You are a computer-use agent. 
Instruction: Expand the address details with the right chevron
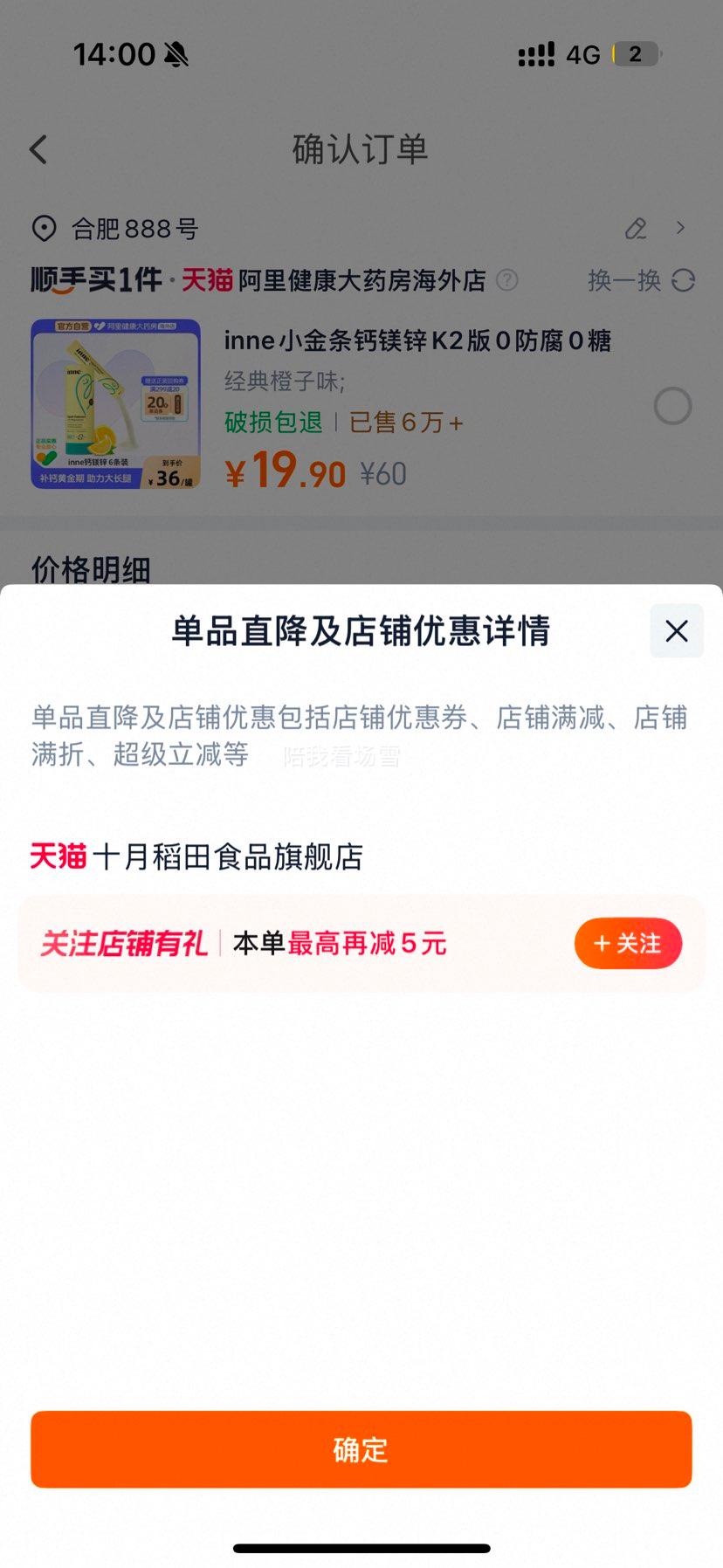pyautogui.click(x=680, y=228)
